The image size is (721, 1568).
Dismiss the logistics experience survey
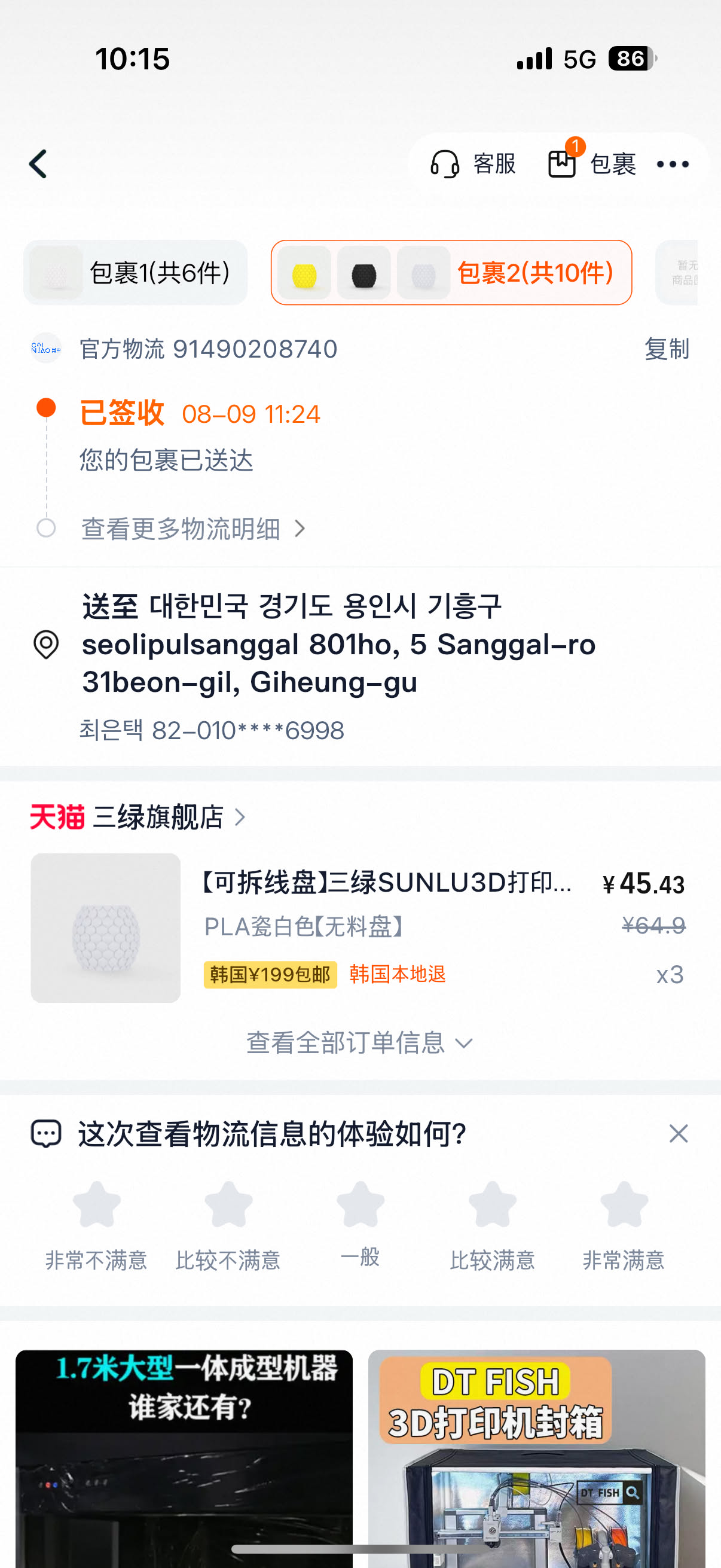678,1133
